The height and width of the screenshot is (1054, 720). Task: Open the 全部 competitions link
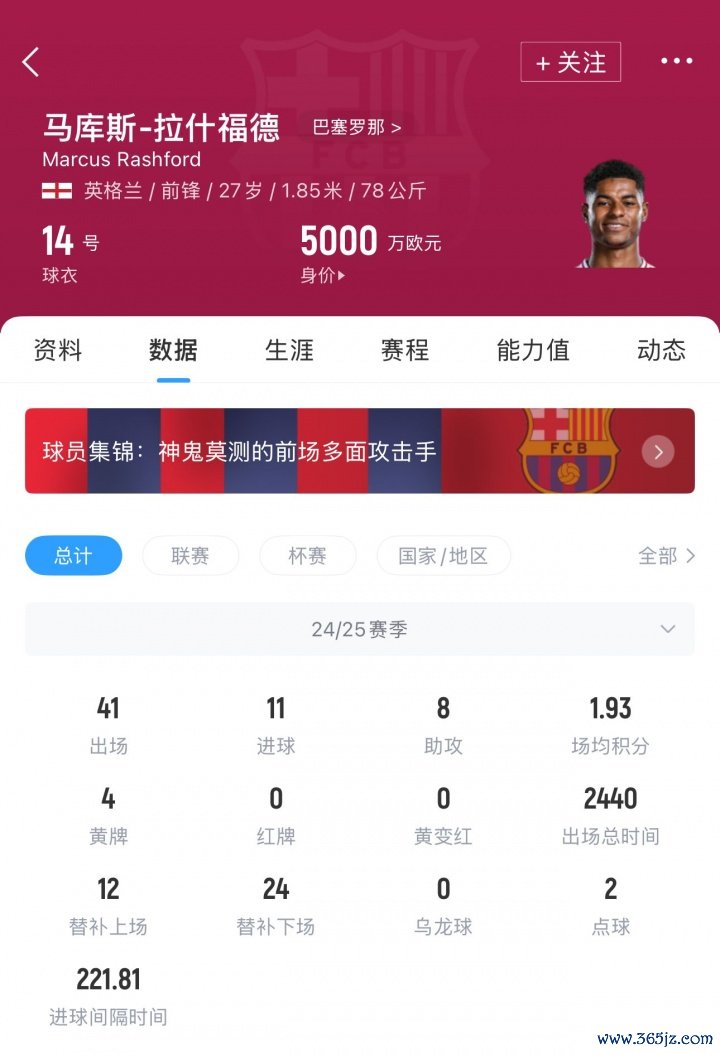666,556
